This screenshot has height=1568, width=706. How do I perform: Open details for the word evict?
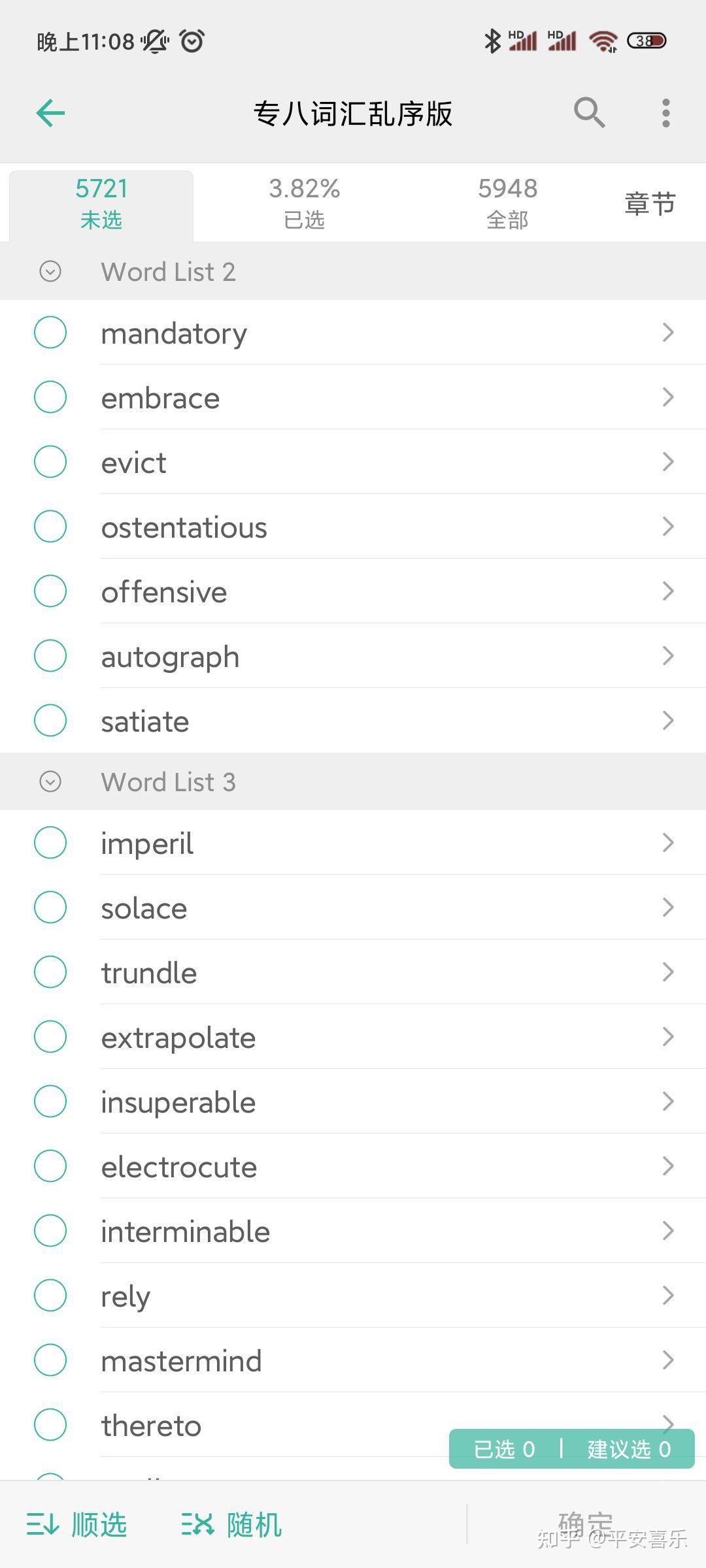click(x=667, y=462)
